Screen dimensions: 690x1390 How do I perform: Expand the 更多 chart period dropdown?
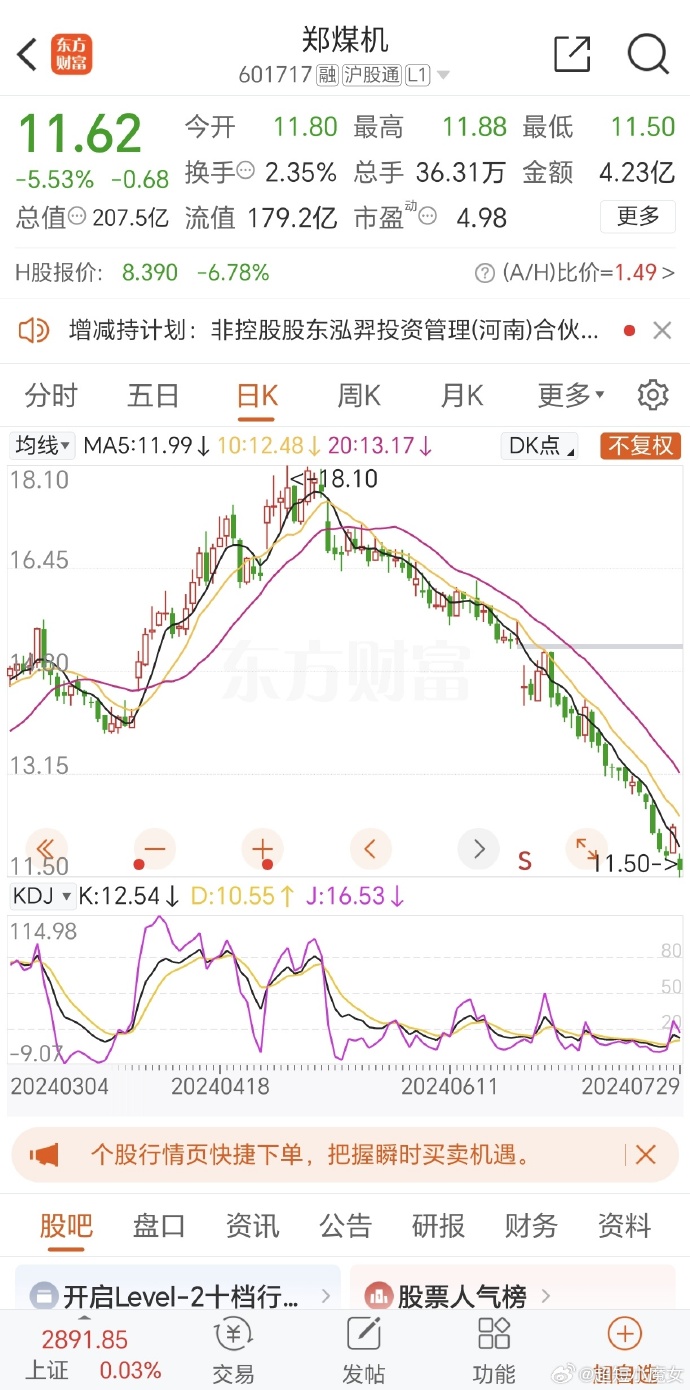571,396
